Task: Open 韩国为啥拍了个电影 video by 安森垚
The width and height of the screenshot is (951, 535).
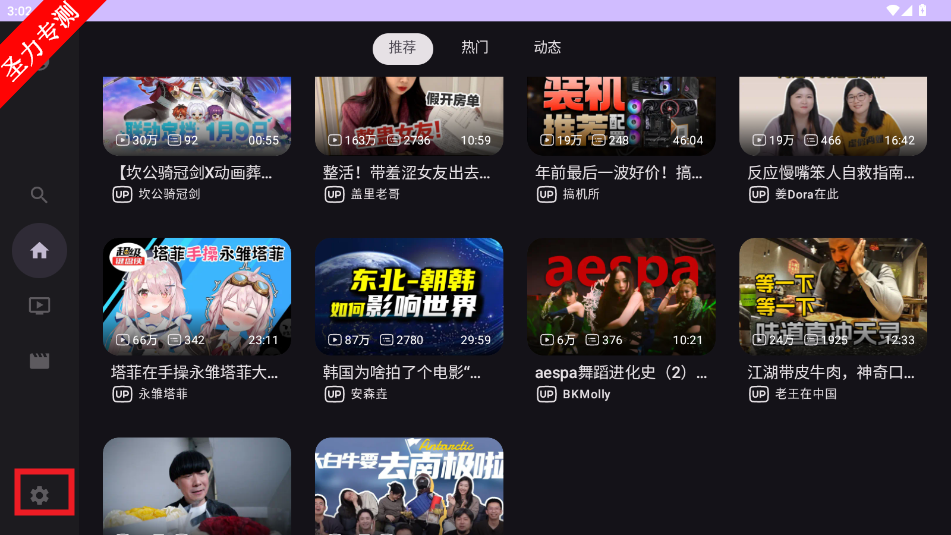Action: [x=409, y=297]
